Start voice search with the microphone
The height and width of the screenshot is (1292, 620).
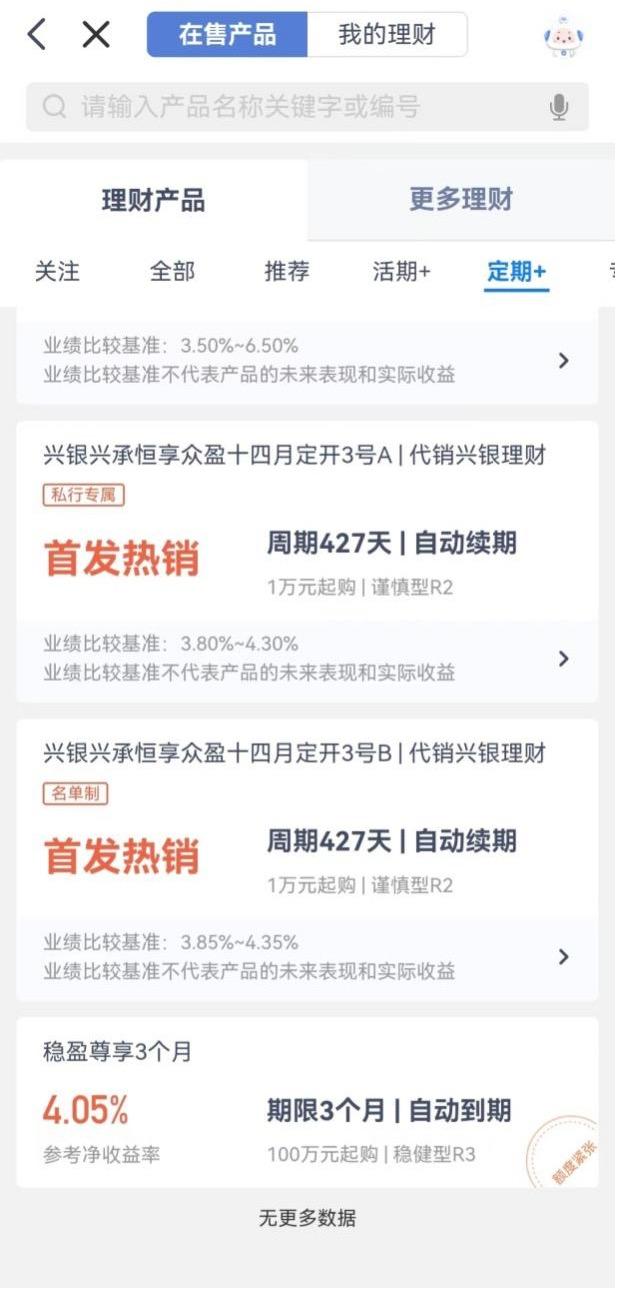coord(559,107)
